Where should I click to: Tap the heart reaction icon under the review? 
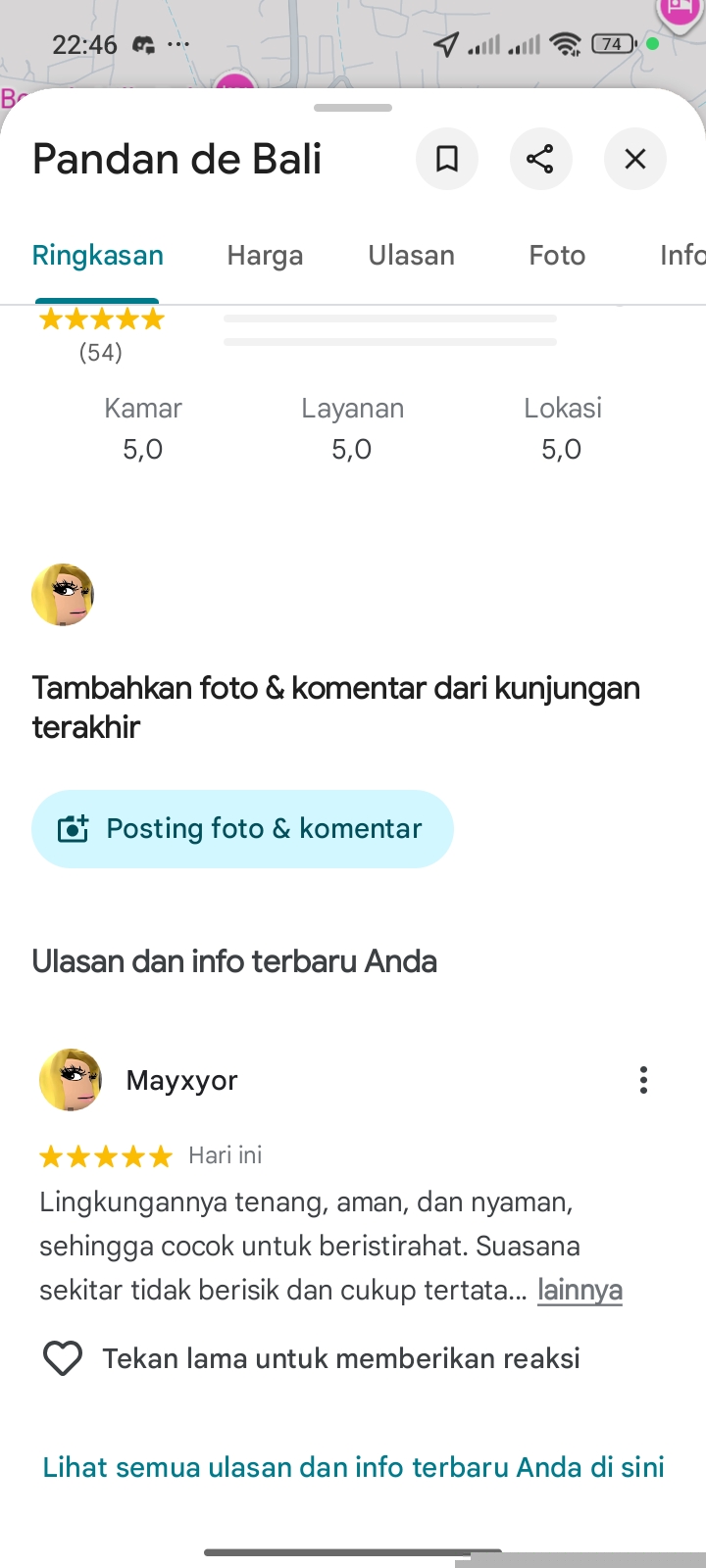point(63,1358)
